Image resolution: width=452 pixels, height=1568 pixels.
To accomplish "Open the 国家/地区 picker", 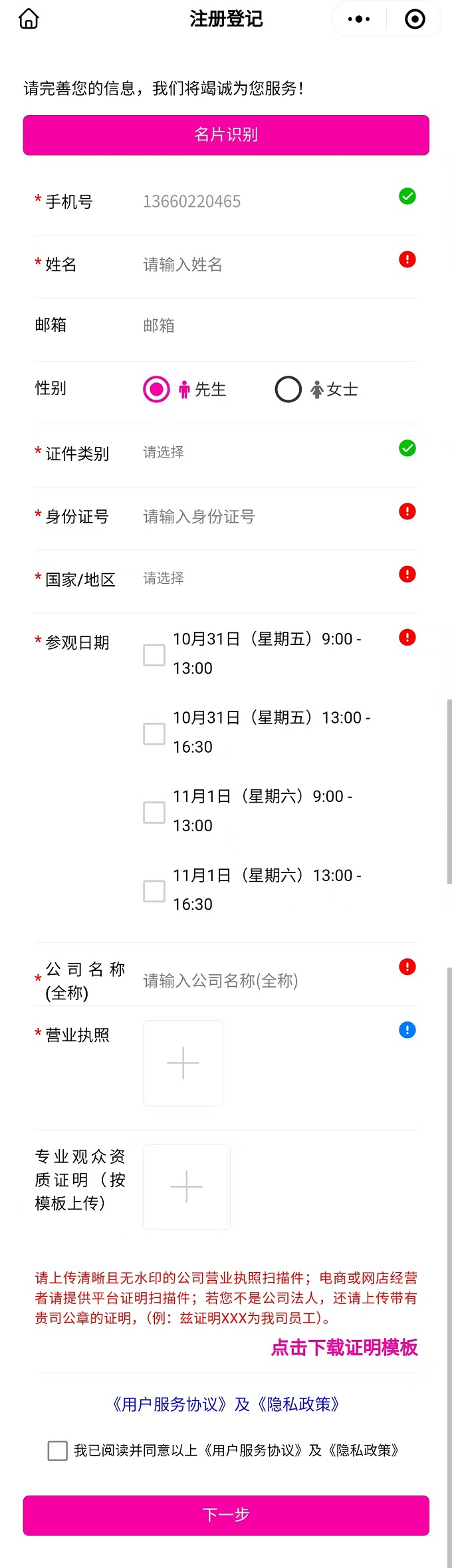I will pos(266,579).
